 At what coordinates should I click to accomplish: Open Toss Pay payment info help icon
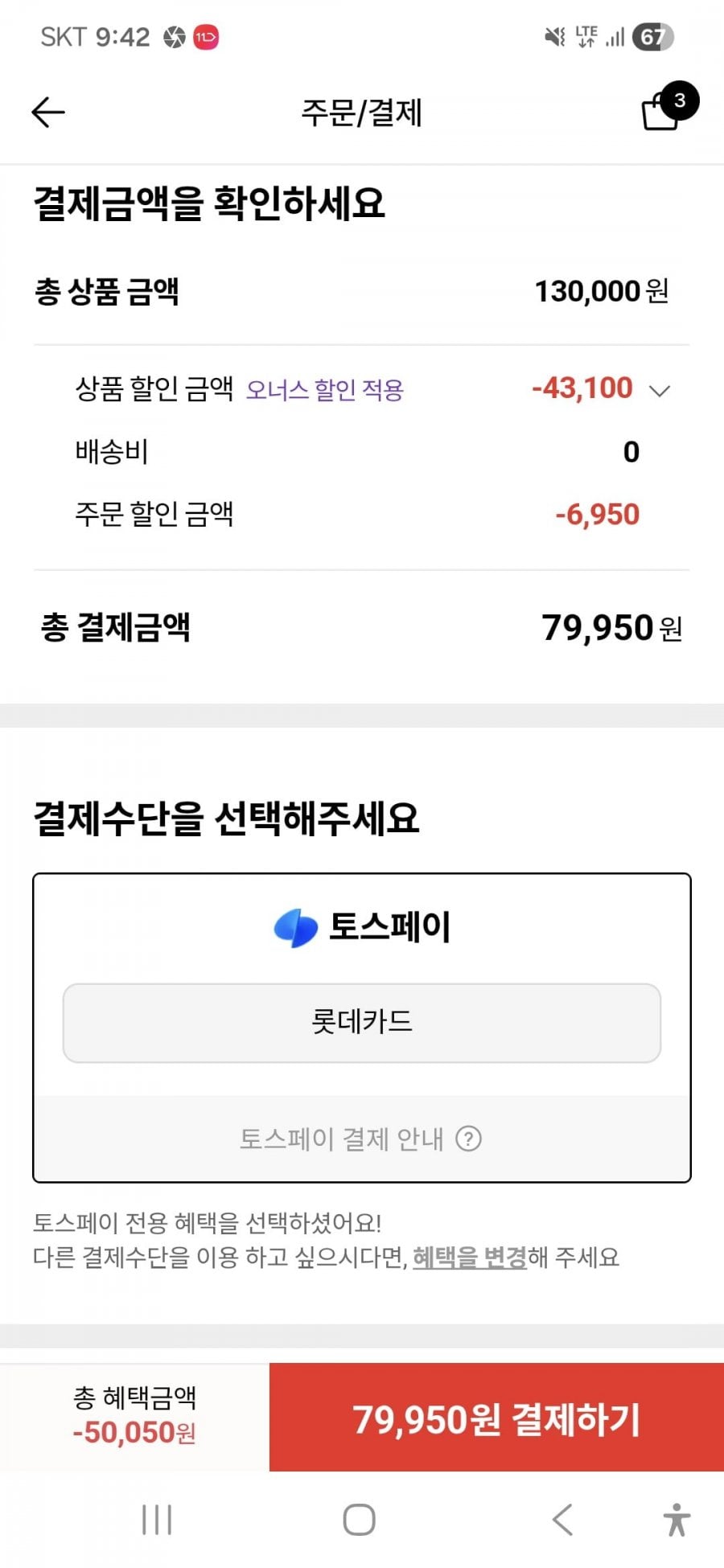(470, 1139)
